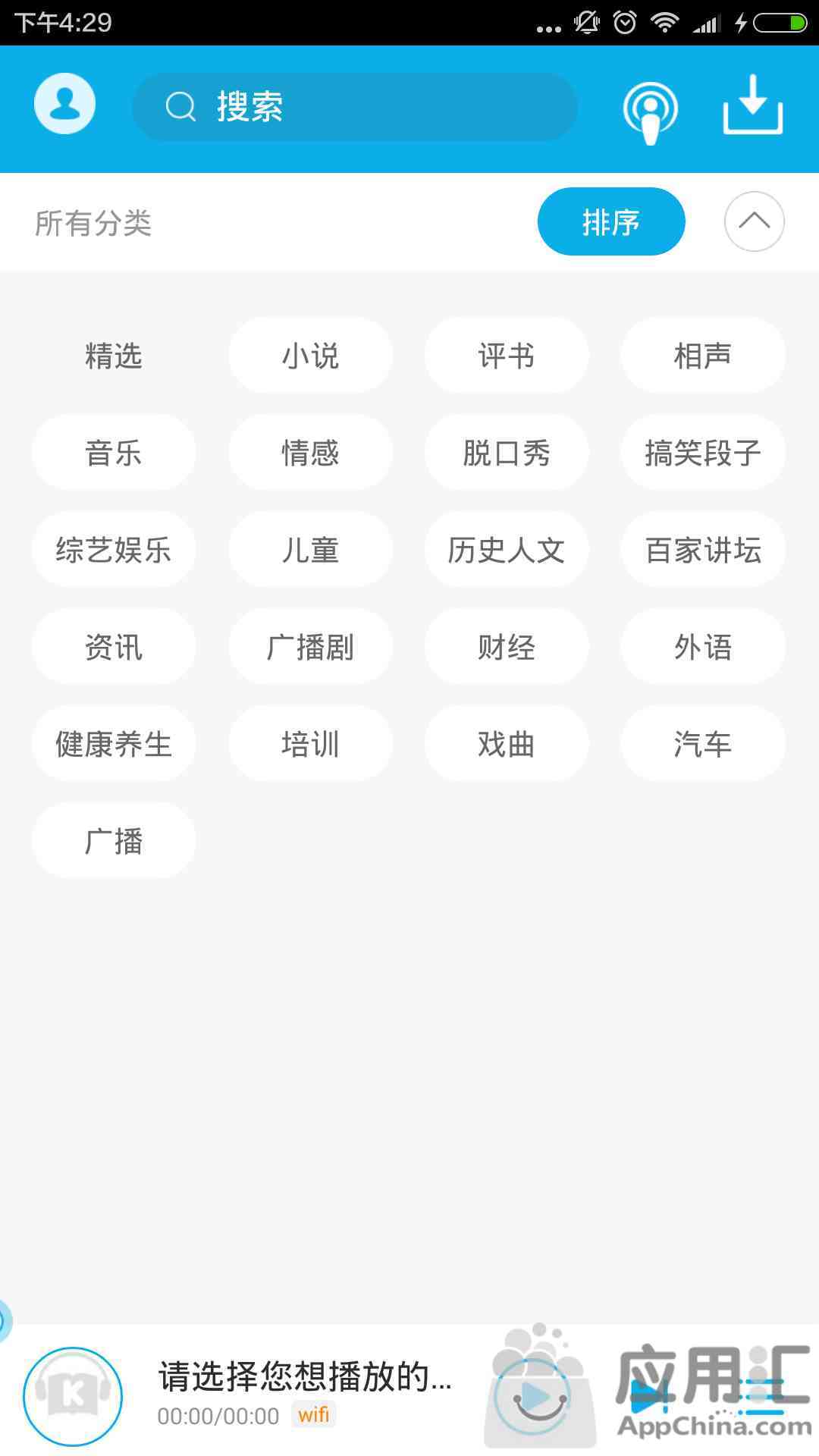819x1456 pixels.
Task: Open the 脱口秀 category
Action: click(507, 452)
